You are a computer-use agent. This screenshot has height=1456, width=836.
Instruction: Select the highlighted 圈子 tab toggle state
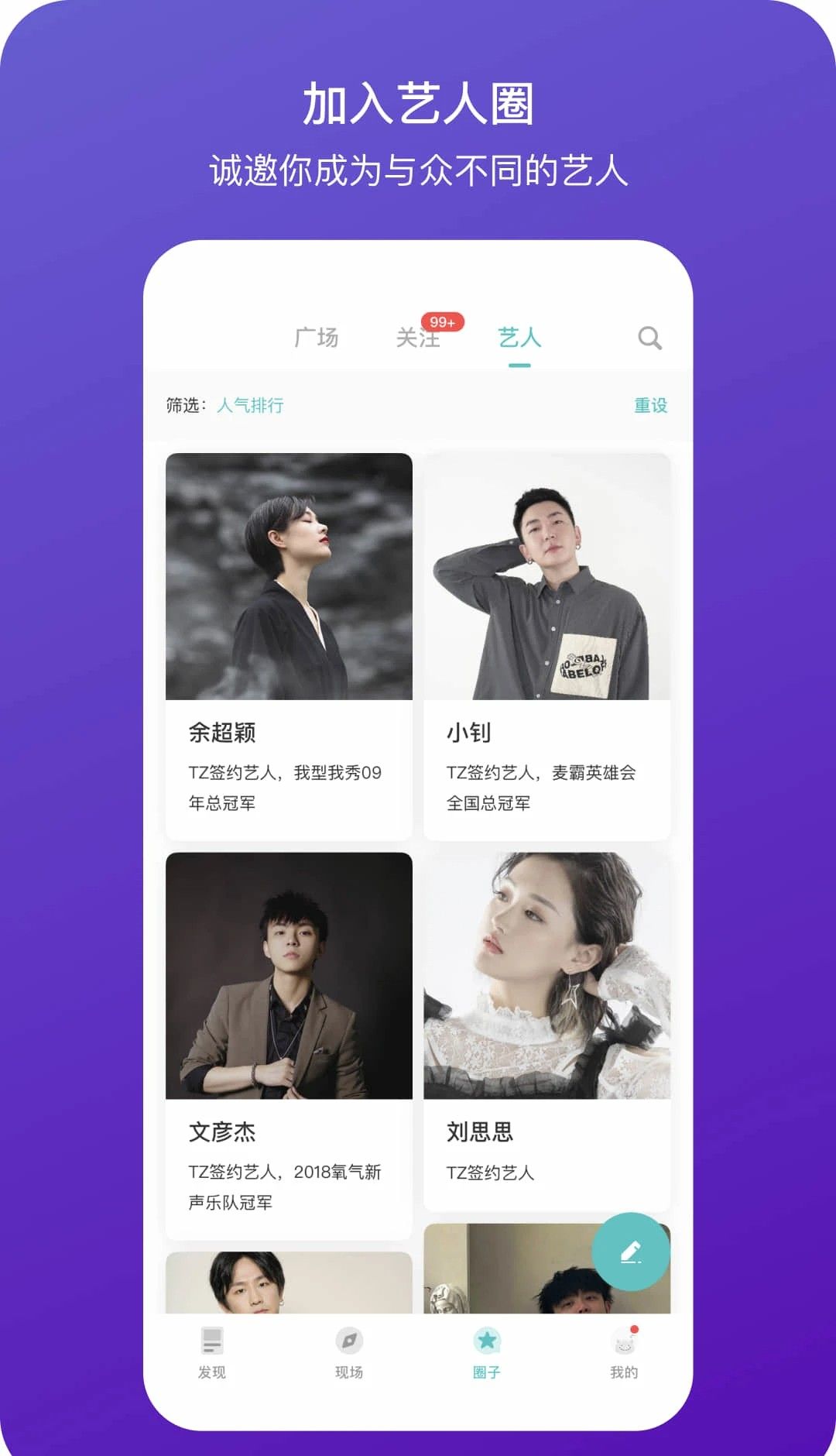(x=486, y=1353)
